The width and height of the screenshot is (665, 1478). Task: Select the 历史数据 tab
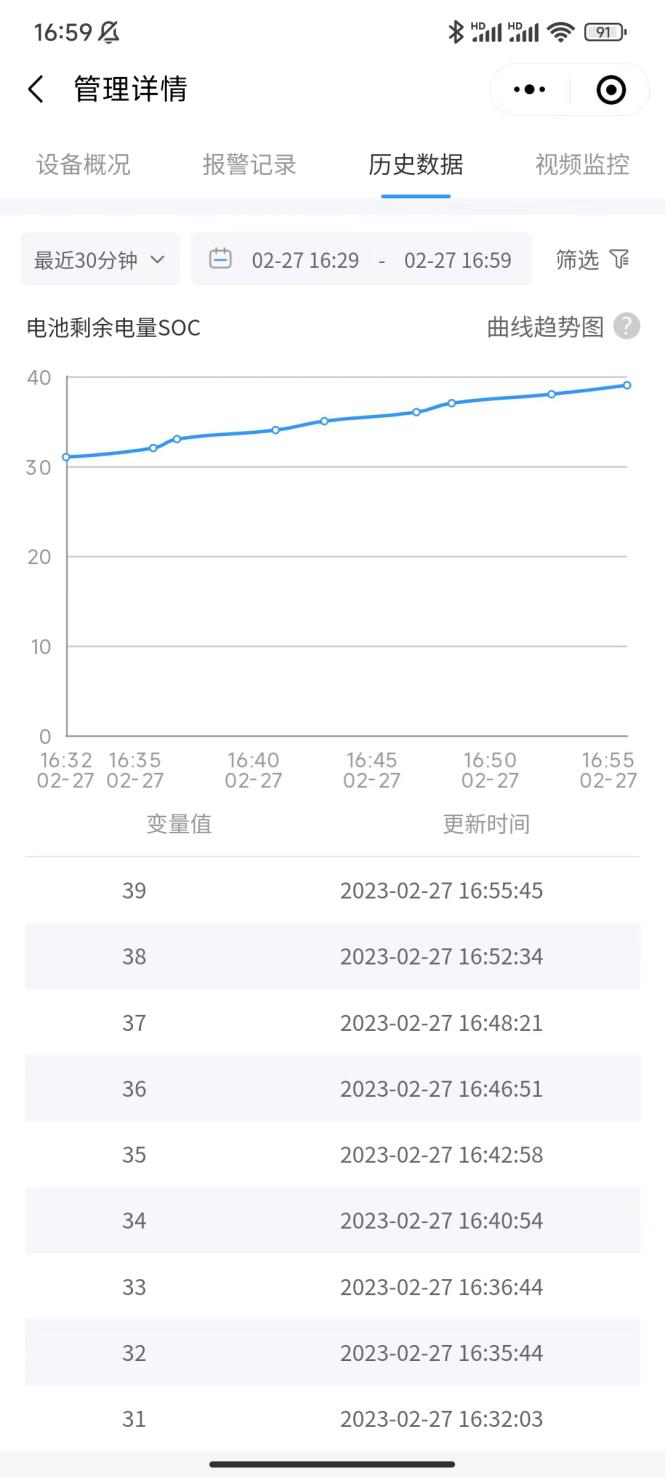415,165
